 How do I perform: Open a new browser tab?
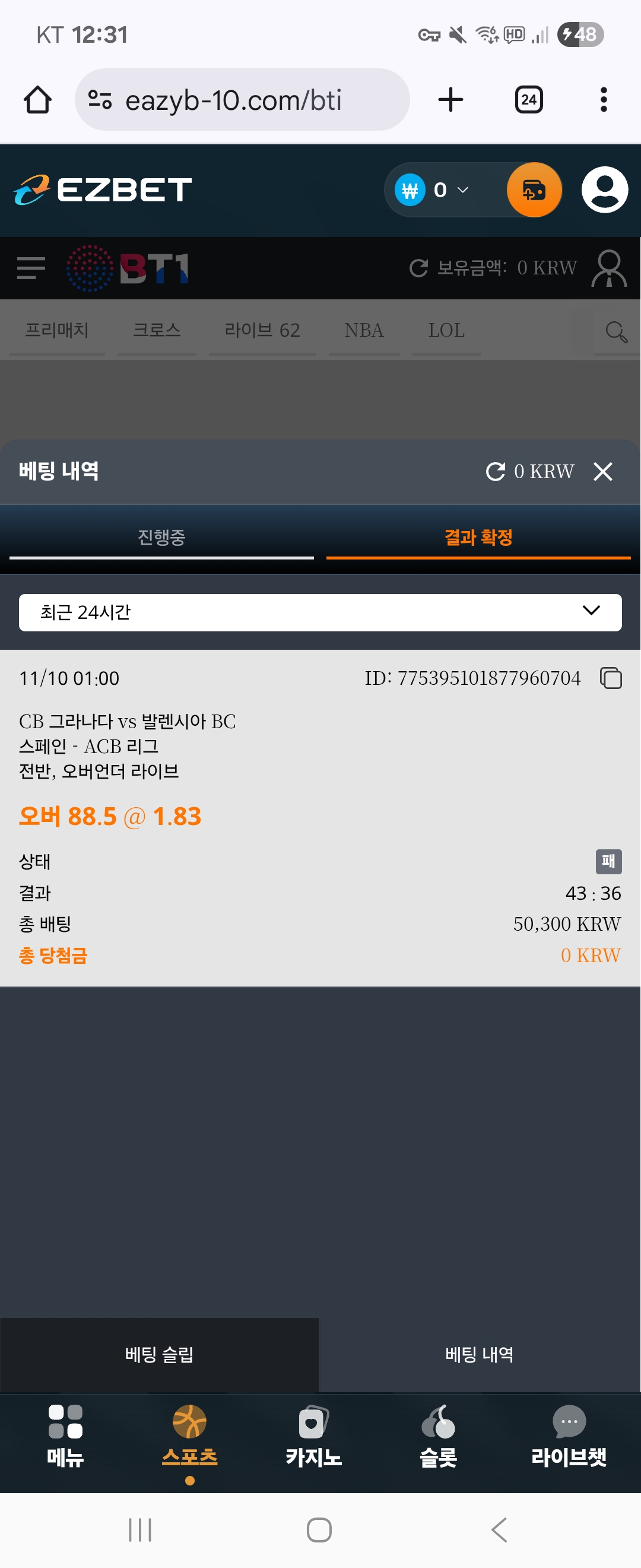point(450,100)
